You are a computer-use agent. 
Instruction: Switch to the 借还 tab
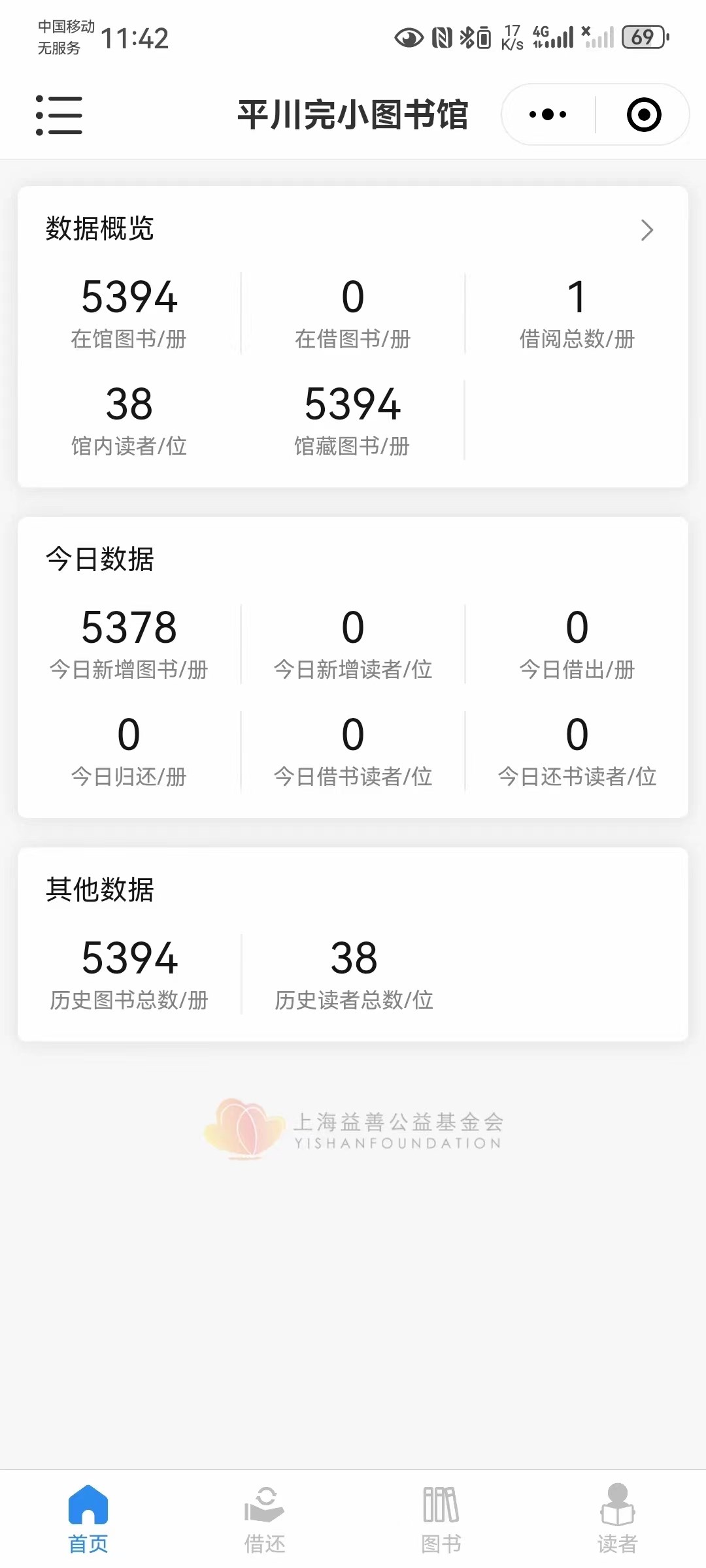265,1518
